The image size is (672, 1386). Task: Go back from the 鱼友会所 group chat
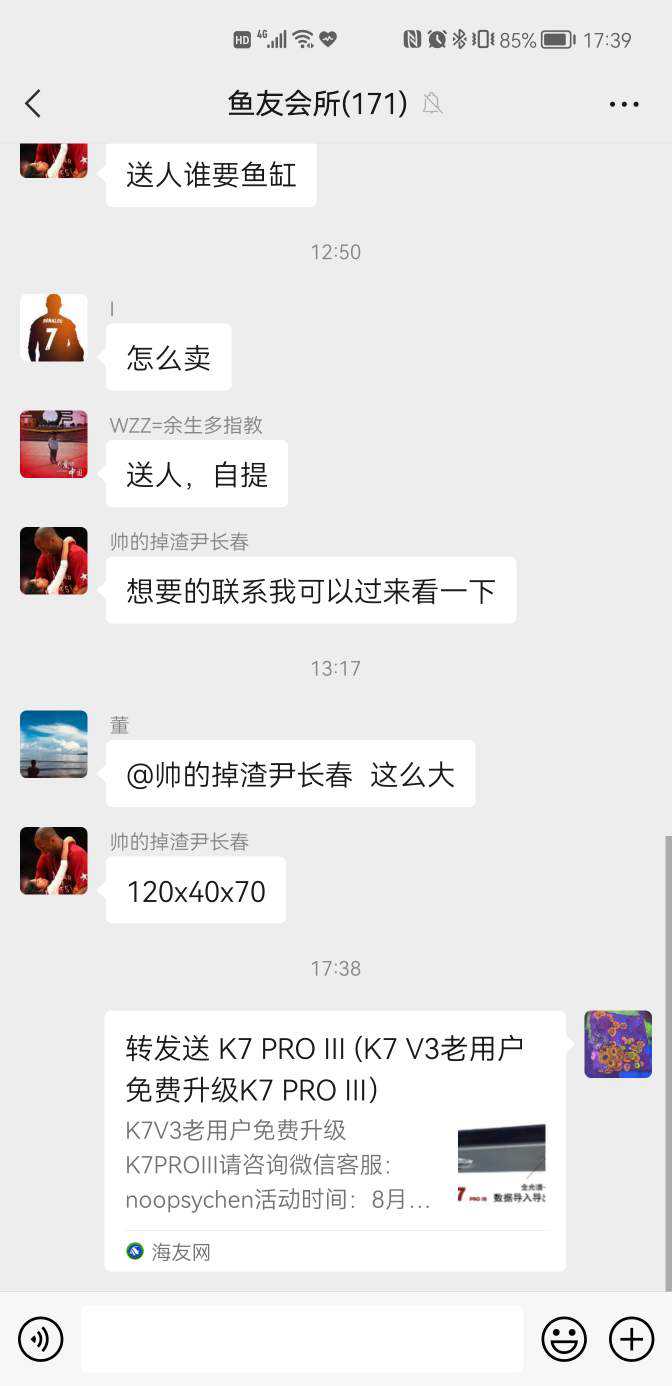point(33,103)
